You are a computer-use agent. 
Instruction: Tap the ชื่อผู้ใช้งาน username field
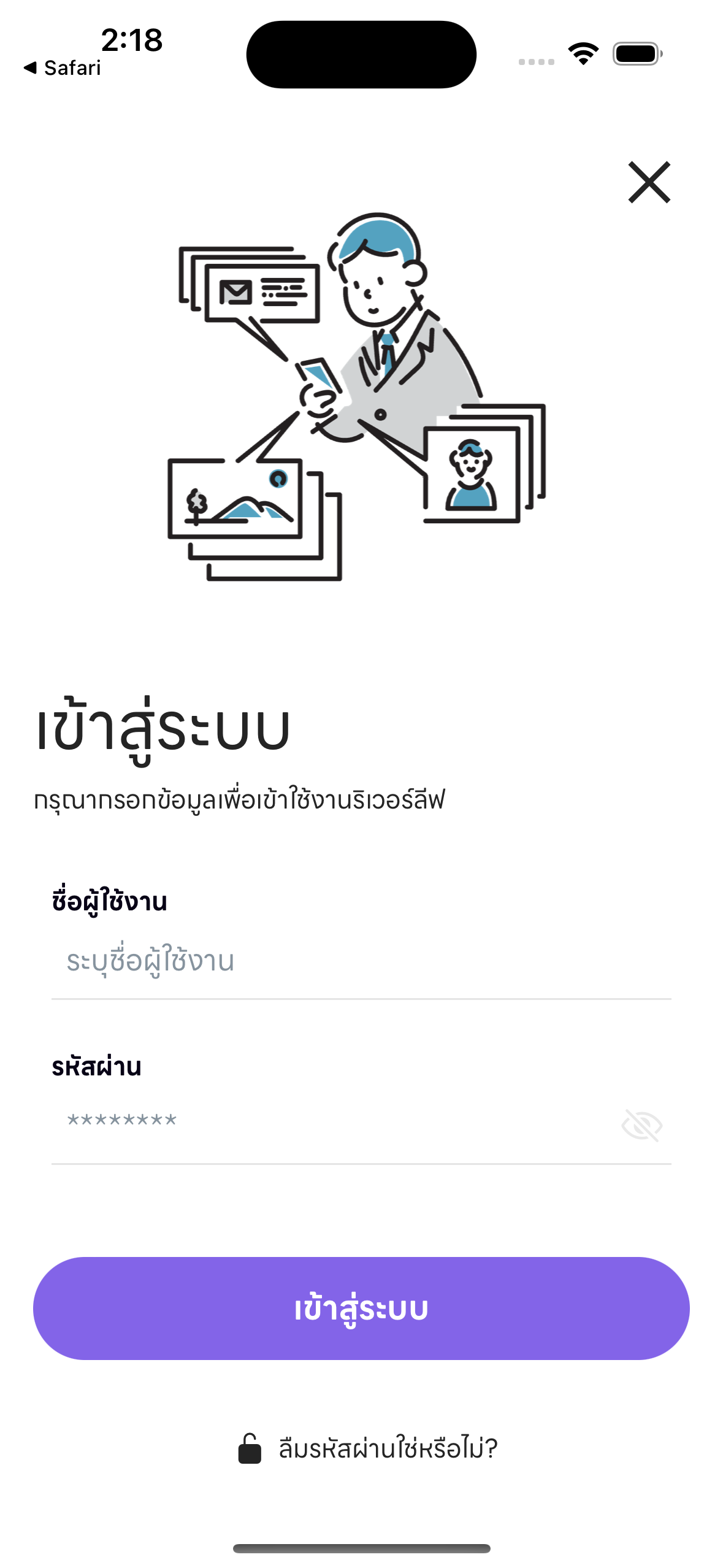click(361, 961)
